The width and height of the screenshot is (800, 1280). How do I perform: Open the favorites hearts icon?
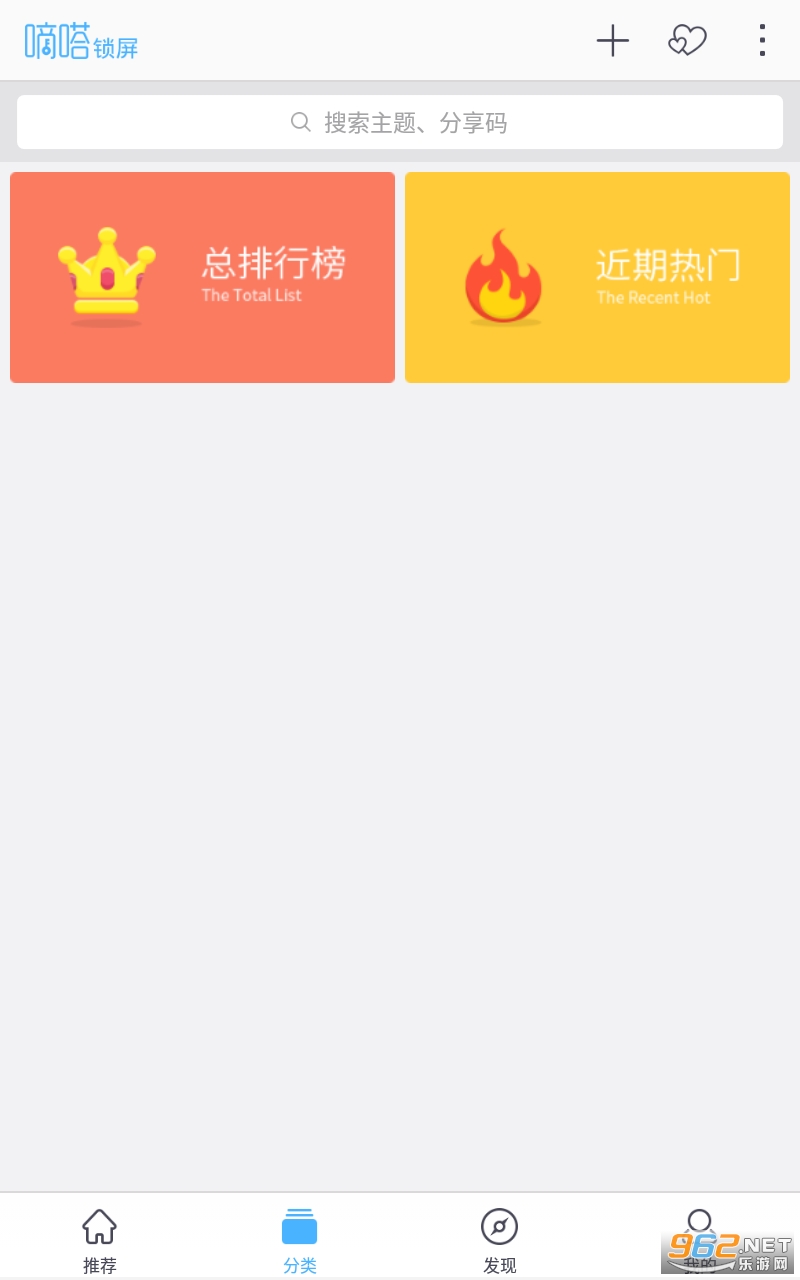(x=687, y=41)
